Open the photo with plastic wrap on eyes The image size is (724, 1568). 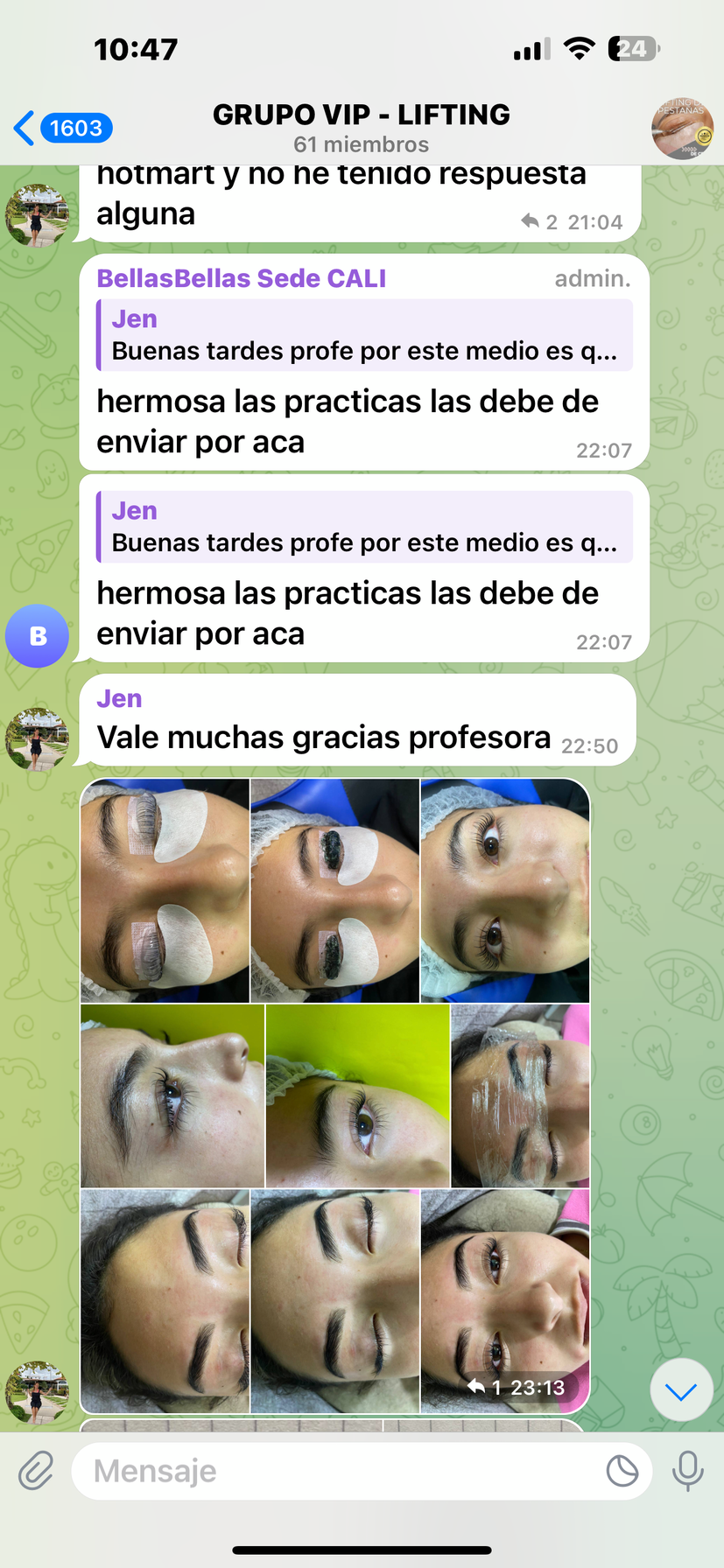[x=519, y=1095]
